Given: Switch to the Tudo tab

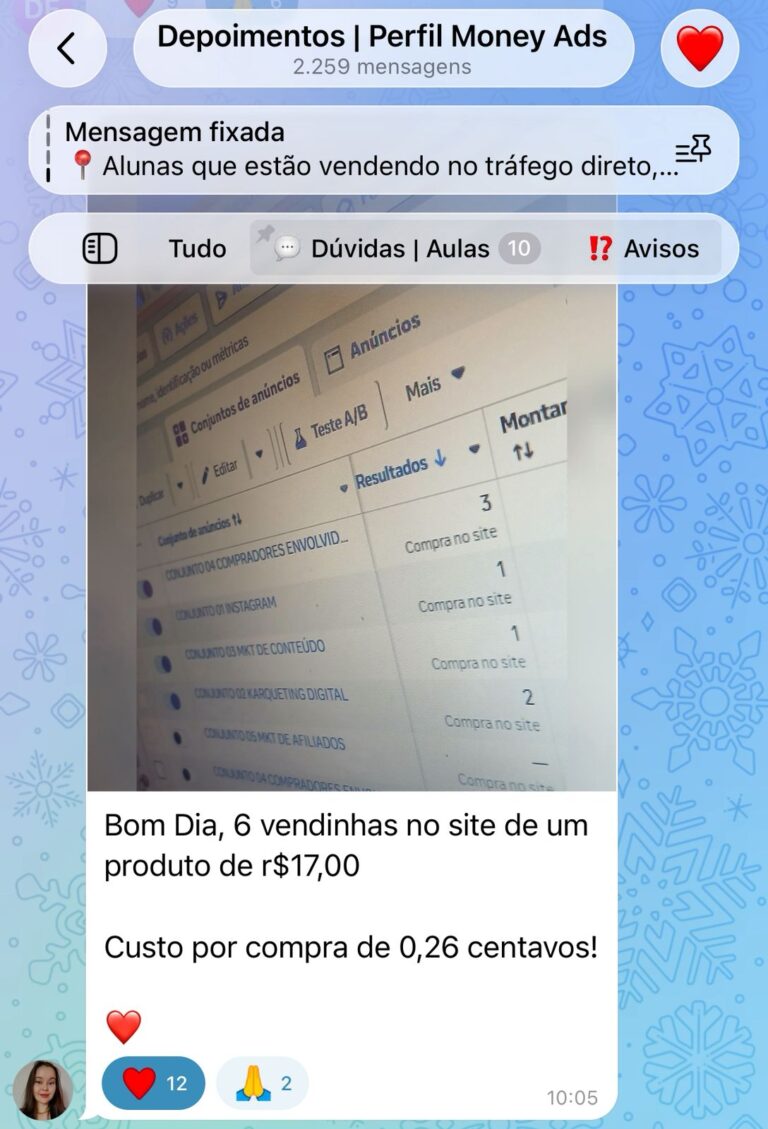Looking at the screenshot, I should click(x=197, y=248).
